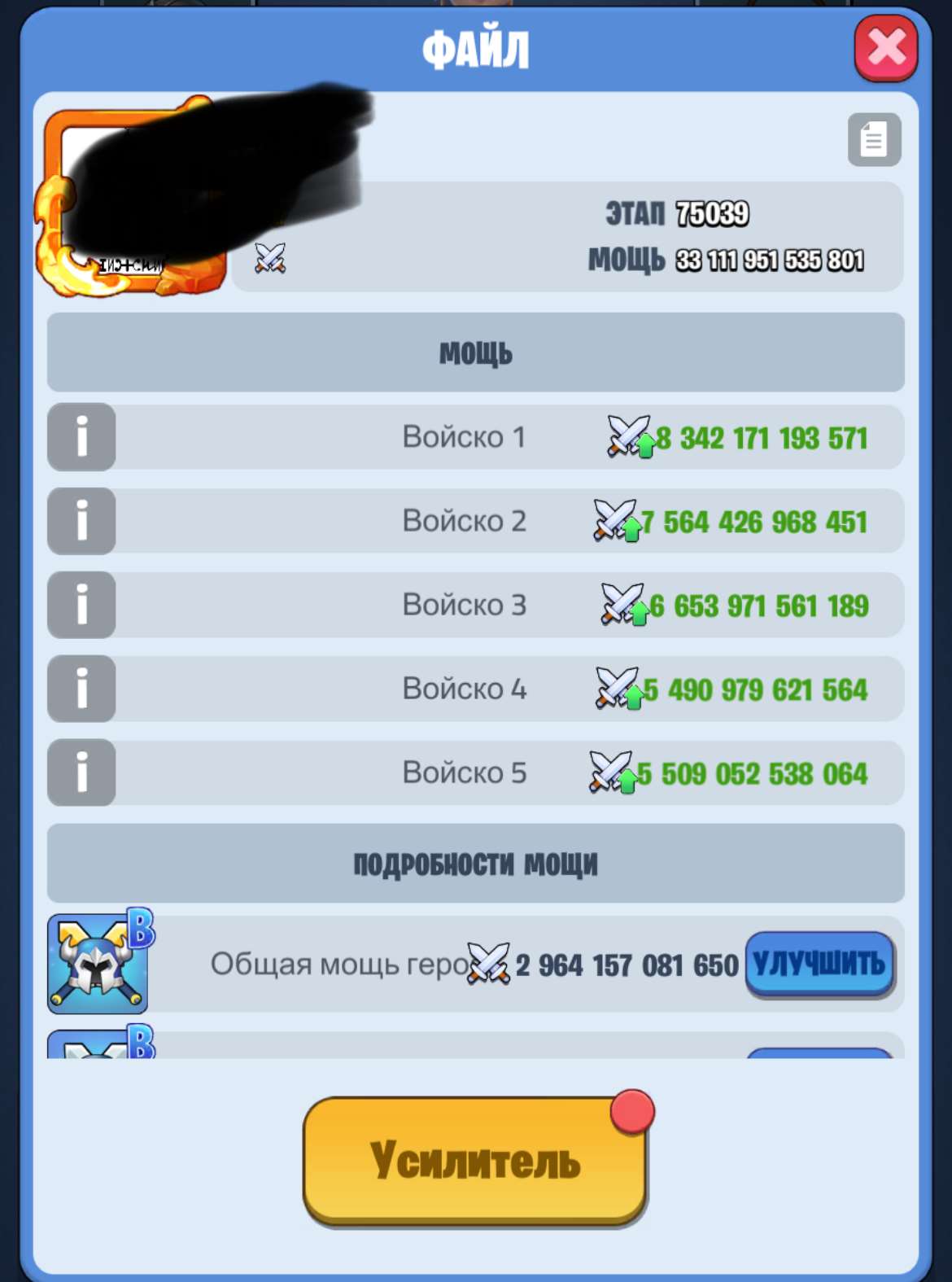This screenshot has width=952, height=1282.
Task: Close the Файл dialog
Action: 886,48
